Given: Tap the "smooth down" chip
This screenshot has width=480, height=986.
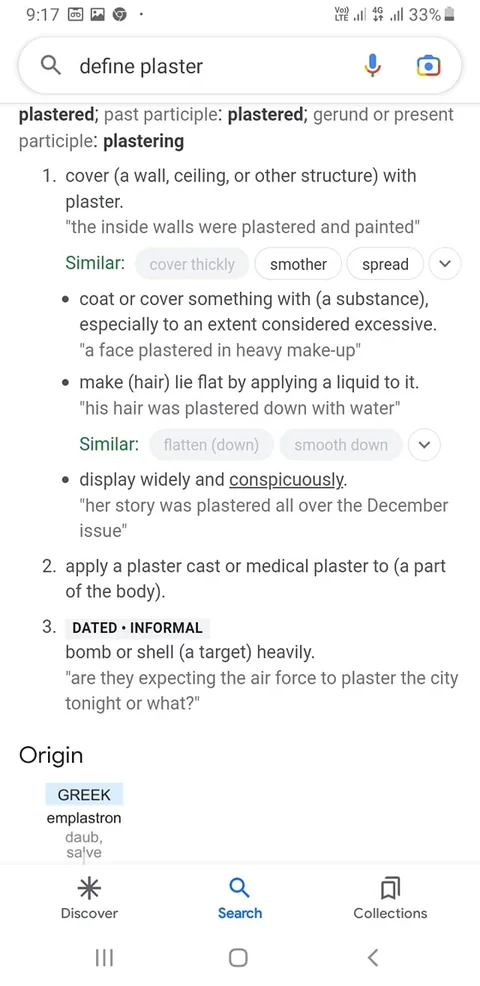Looking at the screenshot, I should pos(341,445).
